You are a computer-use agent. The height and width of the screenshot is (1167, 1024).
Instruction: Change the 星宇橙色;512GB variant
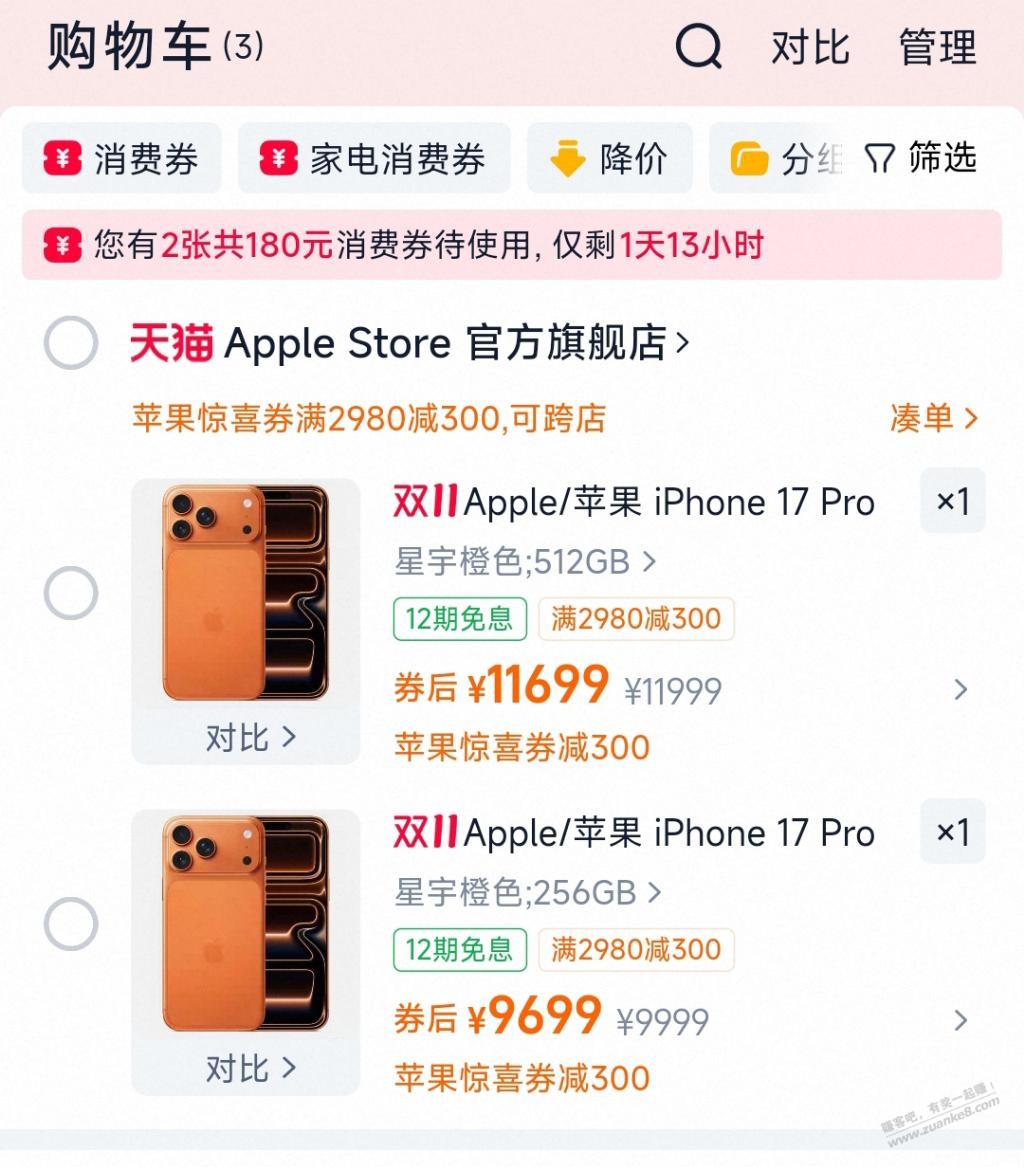[x=525, y=562]
